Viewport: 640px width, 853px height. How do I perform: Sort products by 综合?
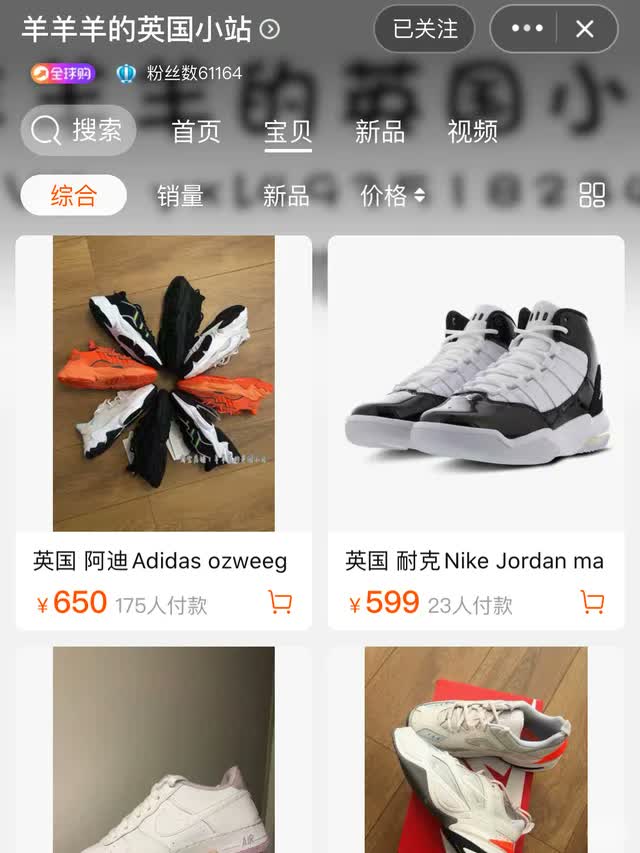pos(74,195)
